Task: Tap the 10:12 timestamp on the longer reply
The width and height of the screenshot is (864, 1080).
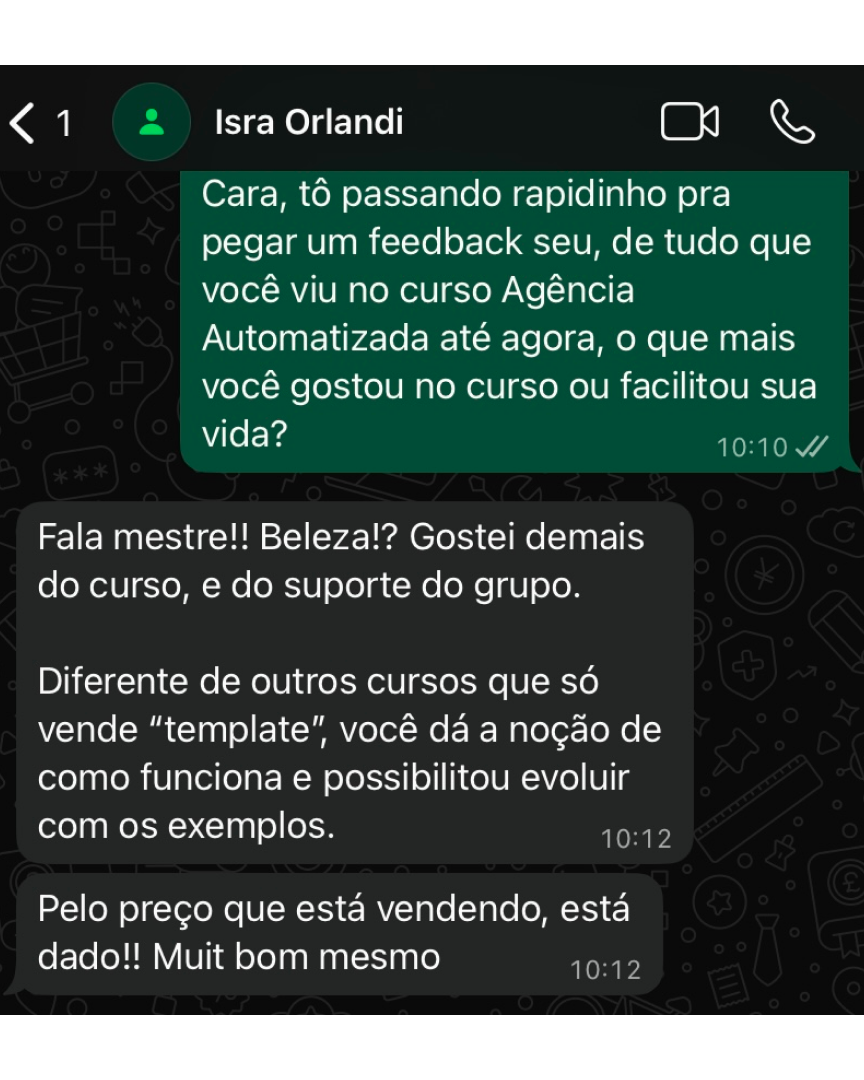Action: (x=638, y=839)
